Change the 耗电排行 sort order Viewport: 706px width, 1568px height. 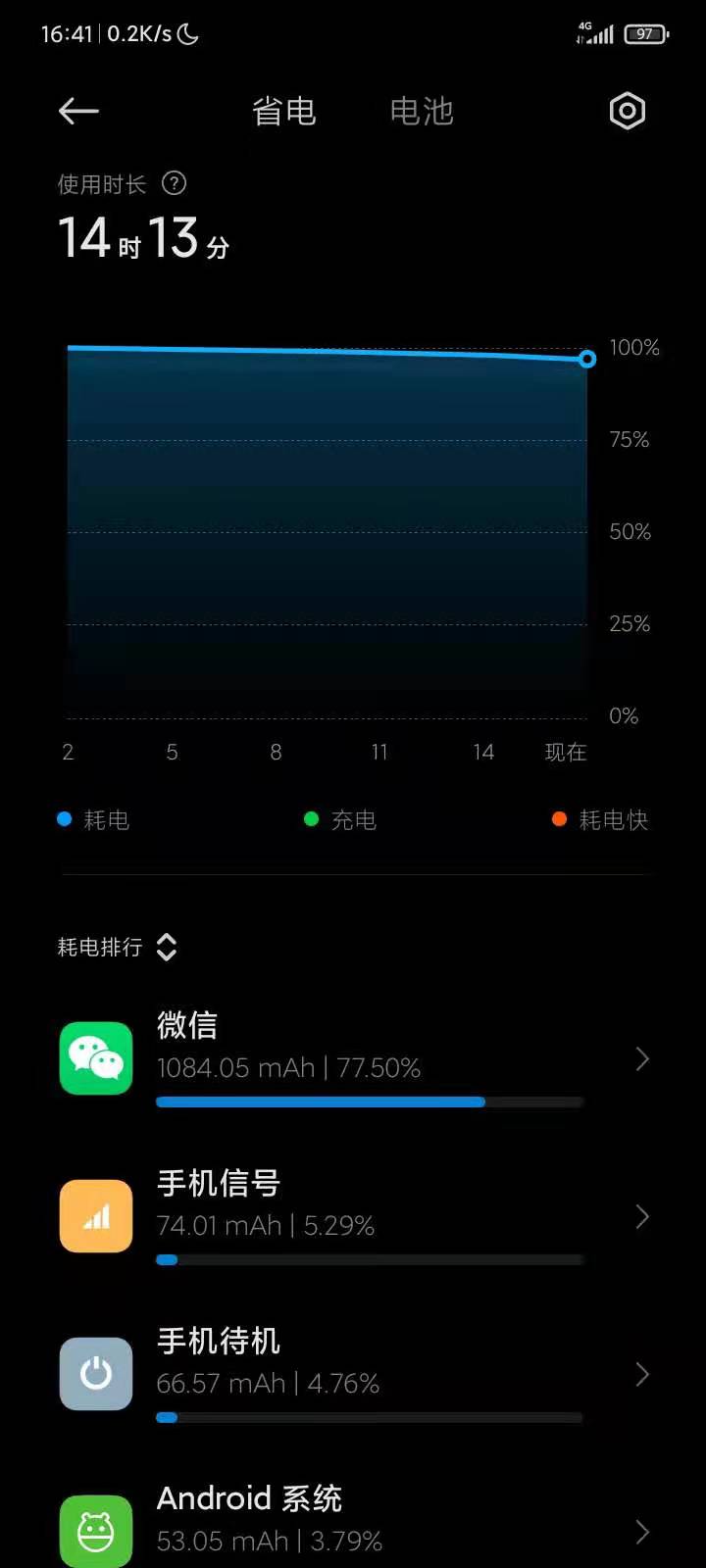tap(167, 947)
